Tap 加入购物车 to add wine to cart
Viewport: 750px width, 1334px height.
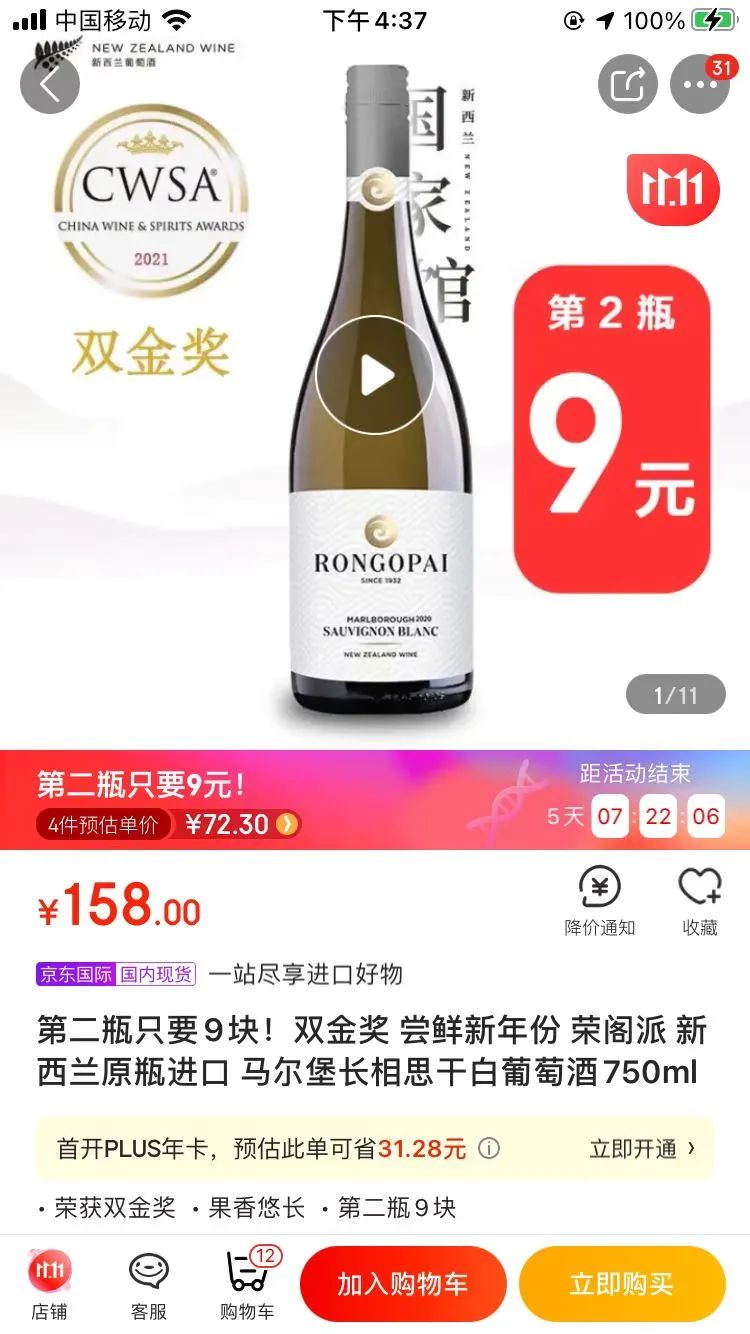404,1283
